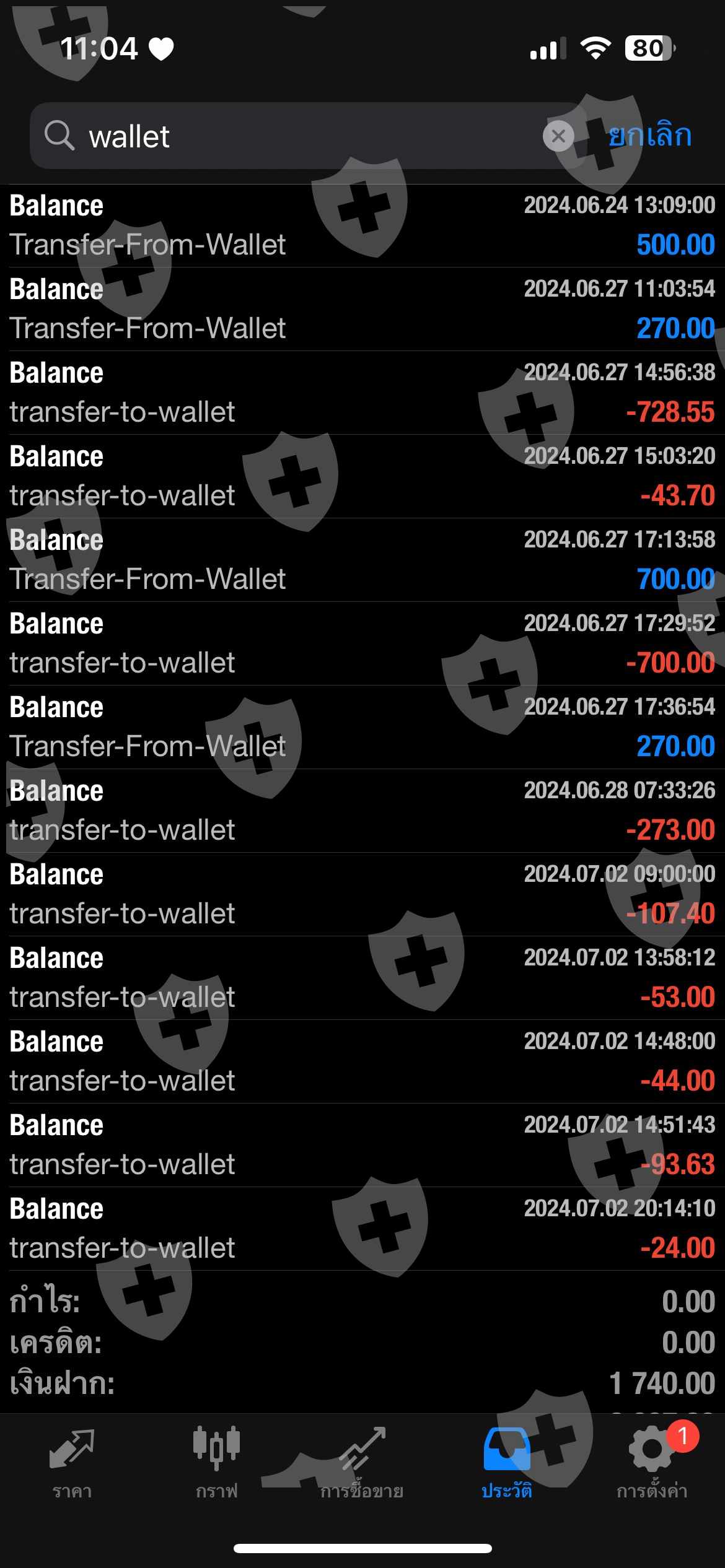
Task: Open the -273.00 transfer-to-wallet entry
Action: point(362,811)
